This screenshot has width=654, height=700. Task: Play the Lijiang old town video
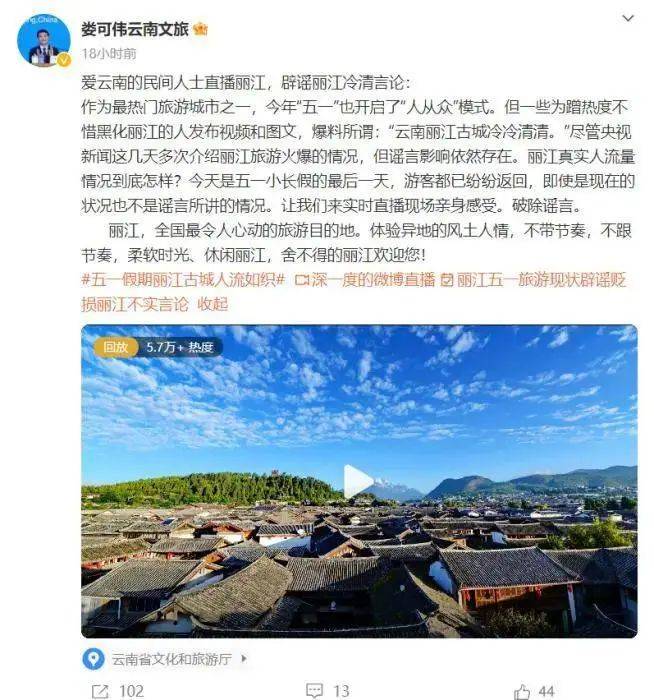coord(358,481)
